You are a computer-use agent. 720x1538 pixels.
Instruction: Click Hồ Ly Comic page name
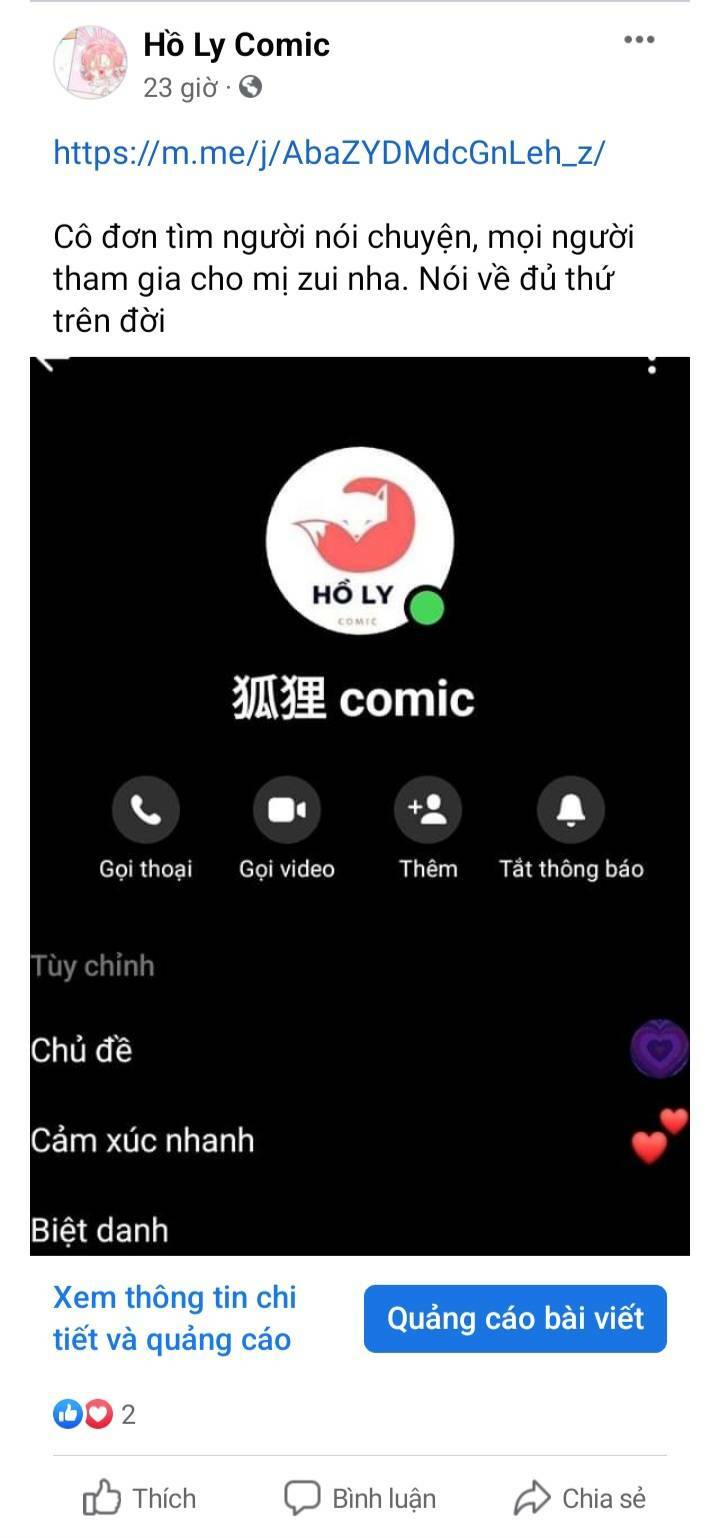pos(237,44)
